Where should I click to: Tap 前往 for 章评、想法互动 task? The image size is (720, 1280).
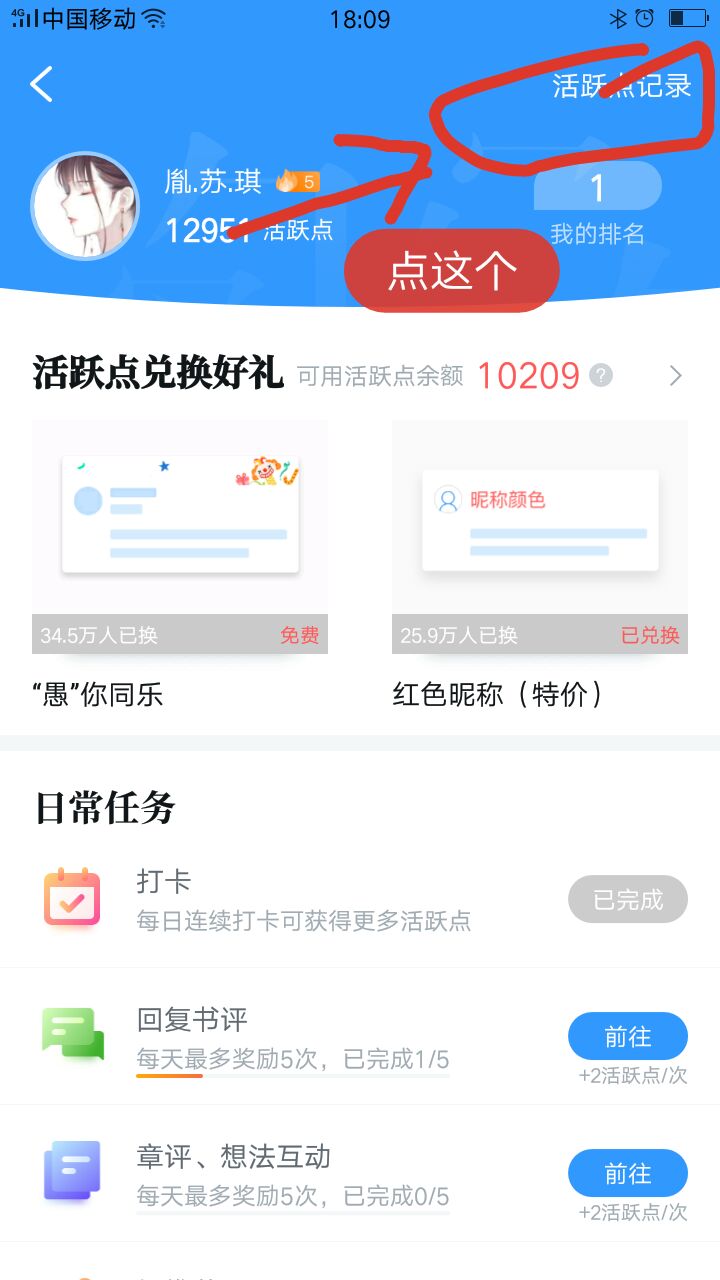(x=628, y=1173)
